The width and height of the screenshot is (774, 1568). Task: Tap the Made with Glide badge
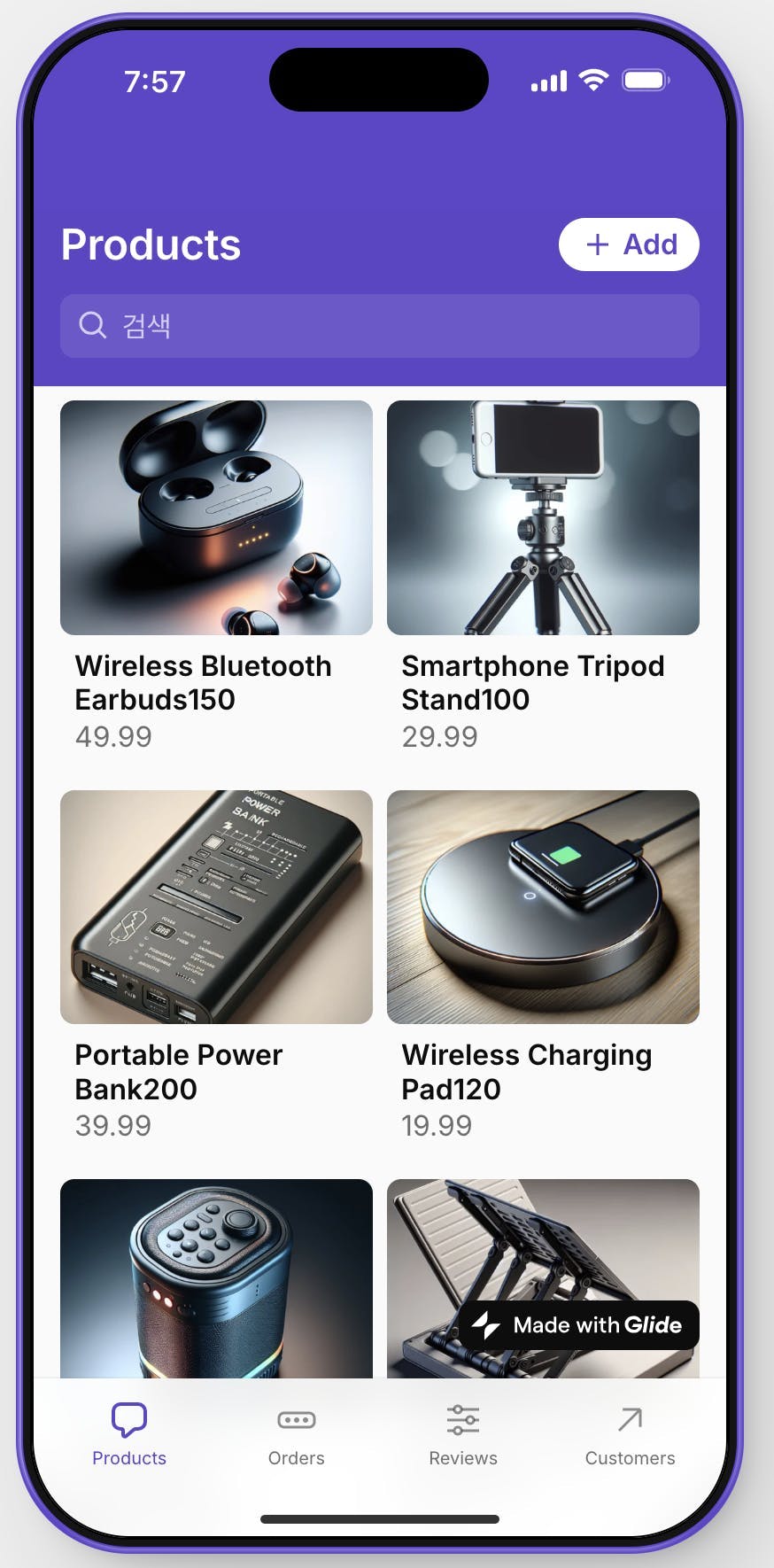tap(579, 1325)
